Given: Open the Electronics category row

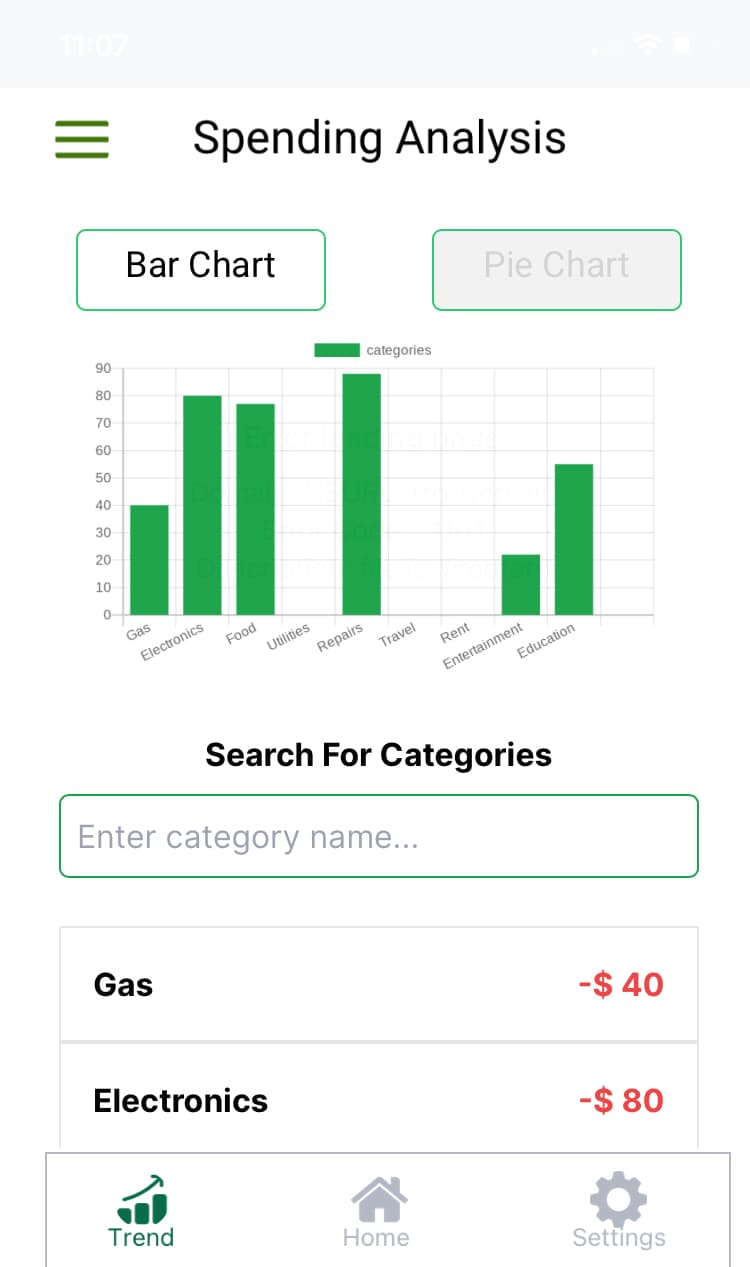Looking at the screenshot, I should (378, 1100).
